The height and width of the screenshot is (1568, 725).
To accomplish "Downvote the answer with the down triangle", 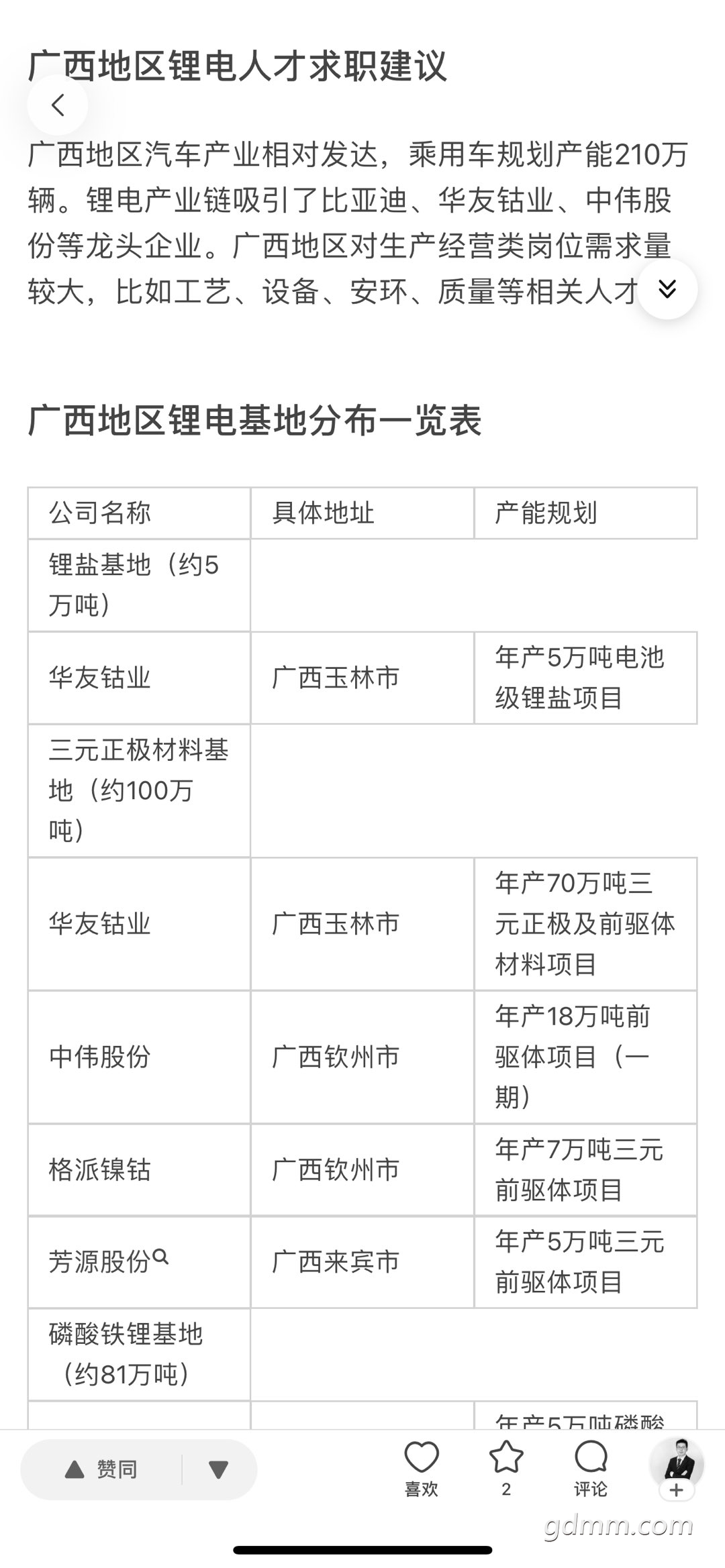I will click(x=218, y=1470).
